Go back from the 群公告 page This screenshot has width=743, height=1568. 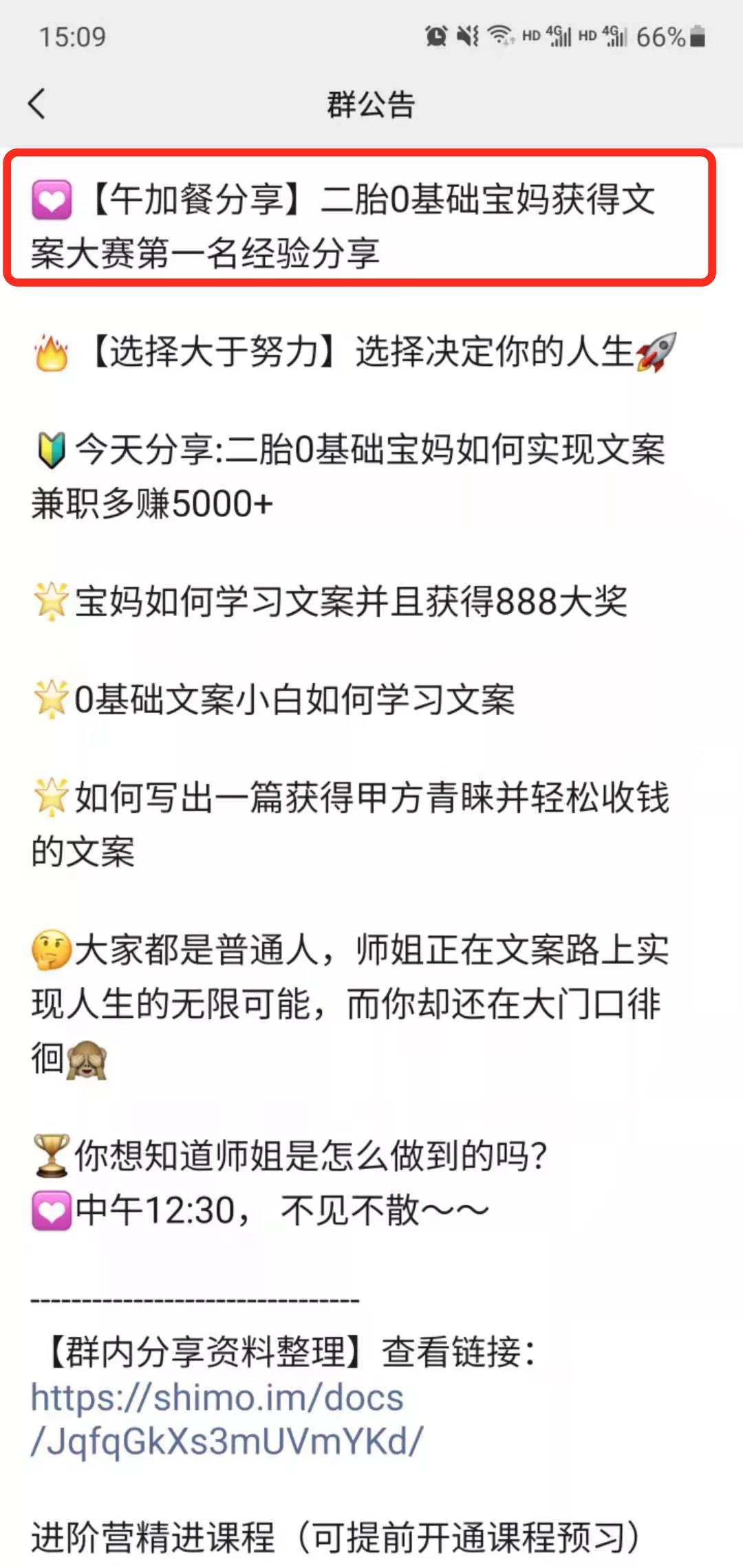coord(37,104)
